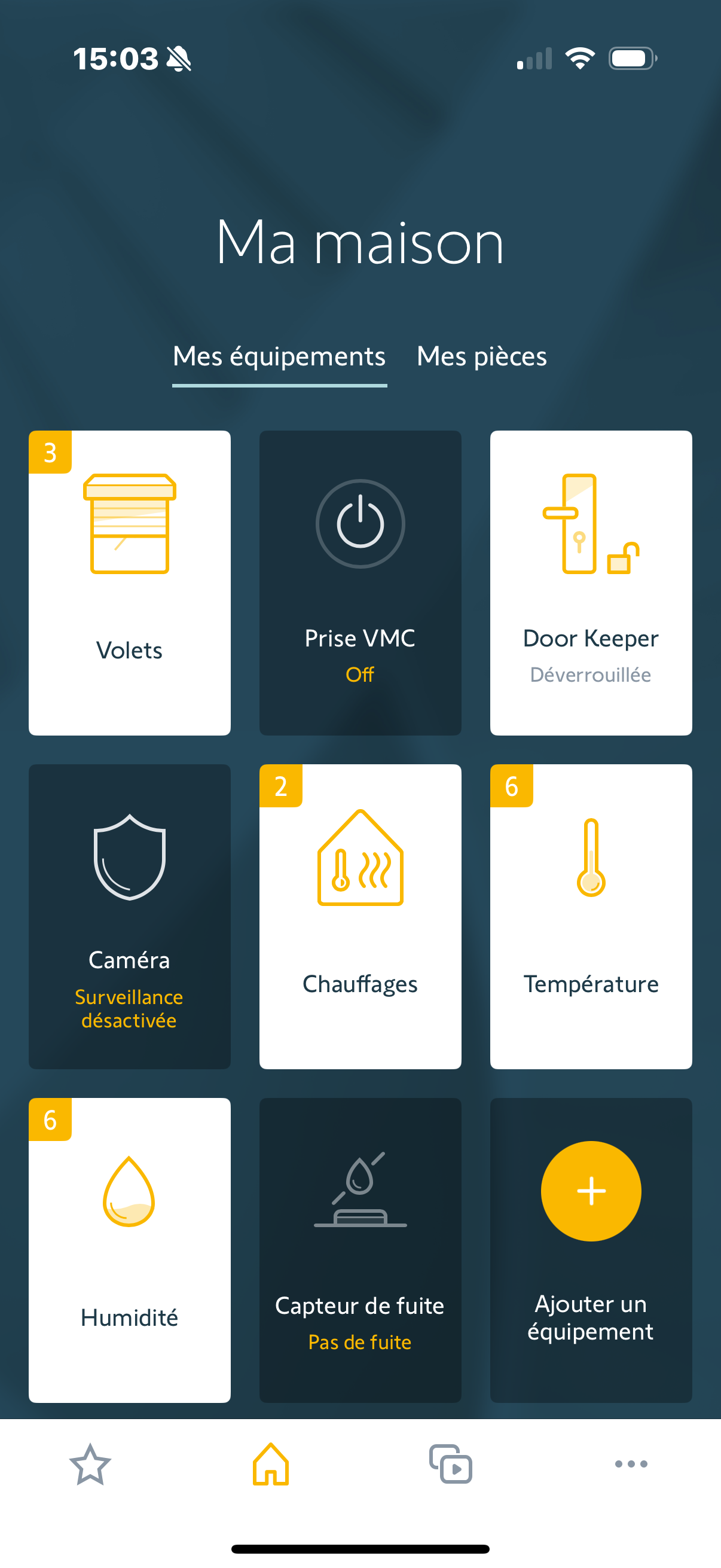Viewport: 721px width, 1568px height.
Task: Open the Door Keeper lock tile
Action: 591,582
